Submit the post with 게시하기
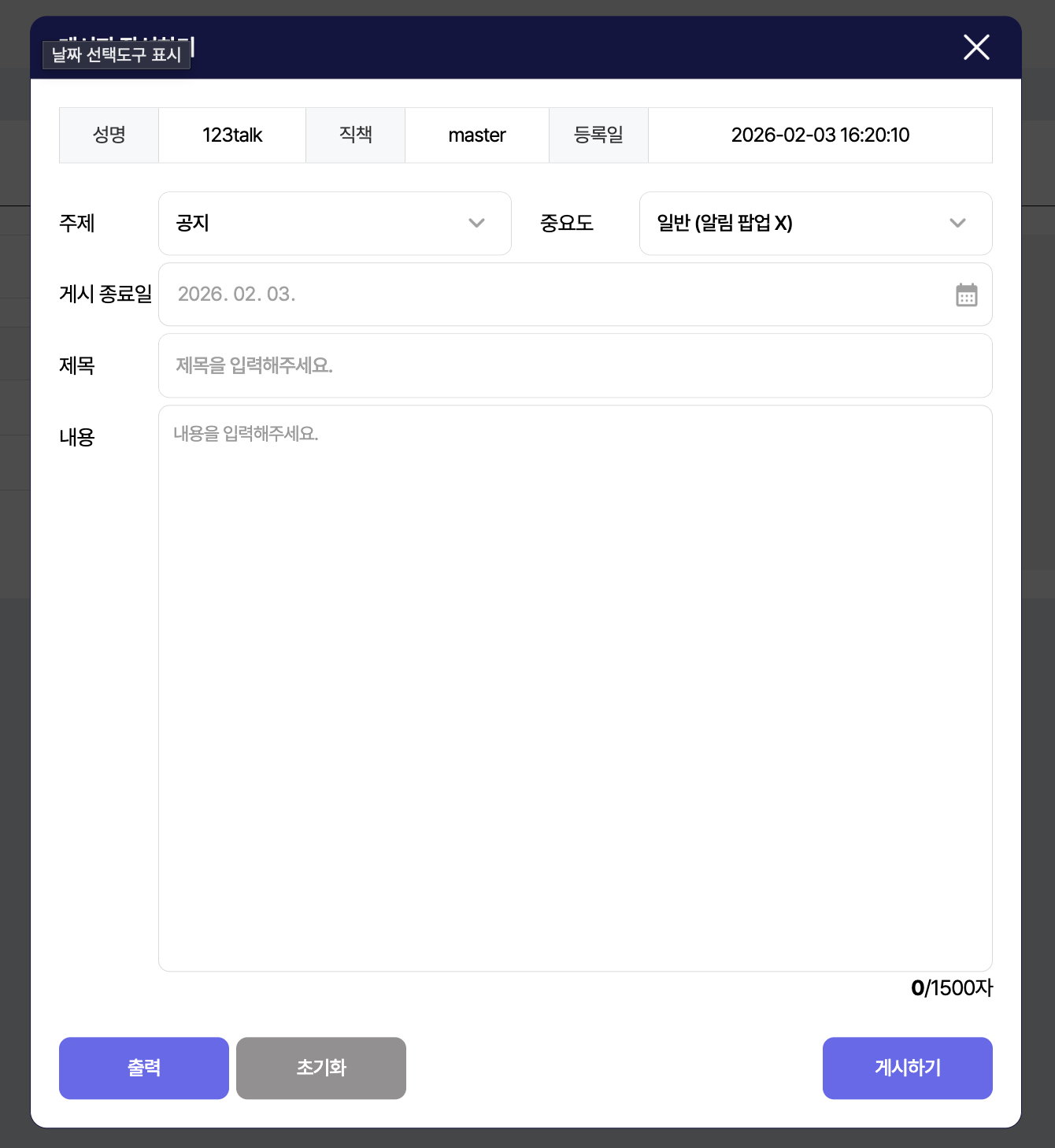The image size is (1055, 1148). click(x=907, y=1068)
